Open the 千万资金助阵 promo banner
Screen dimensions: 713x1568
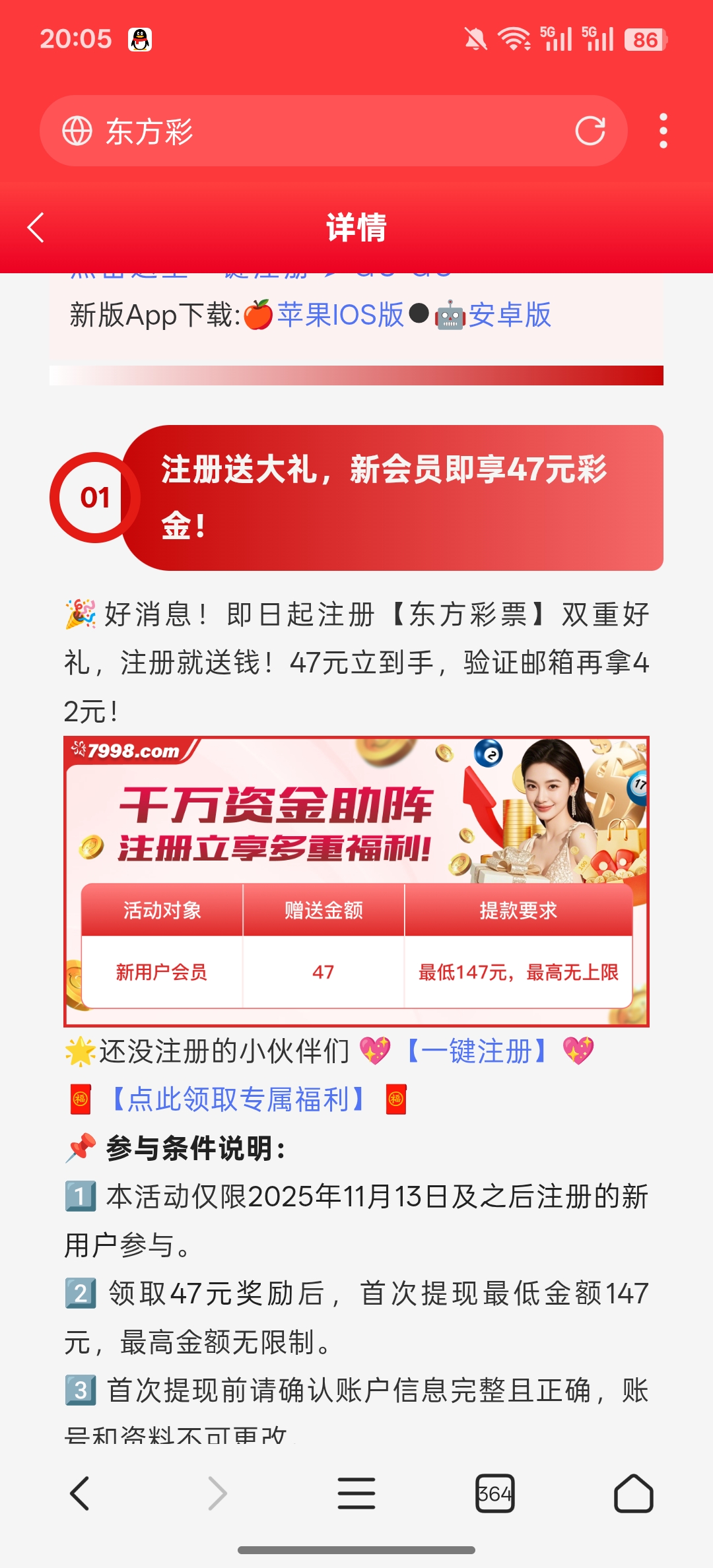[x=356, y=881]
